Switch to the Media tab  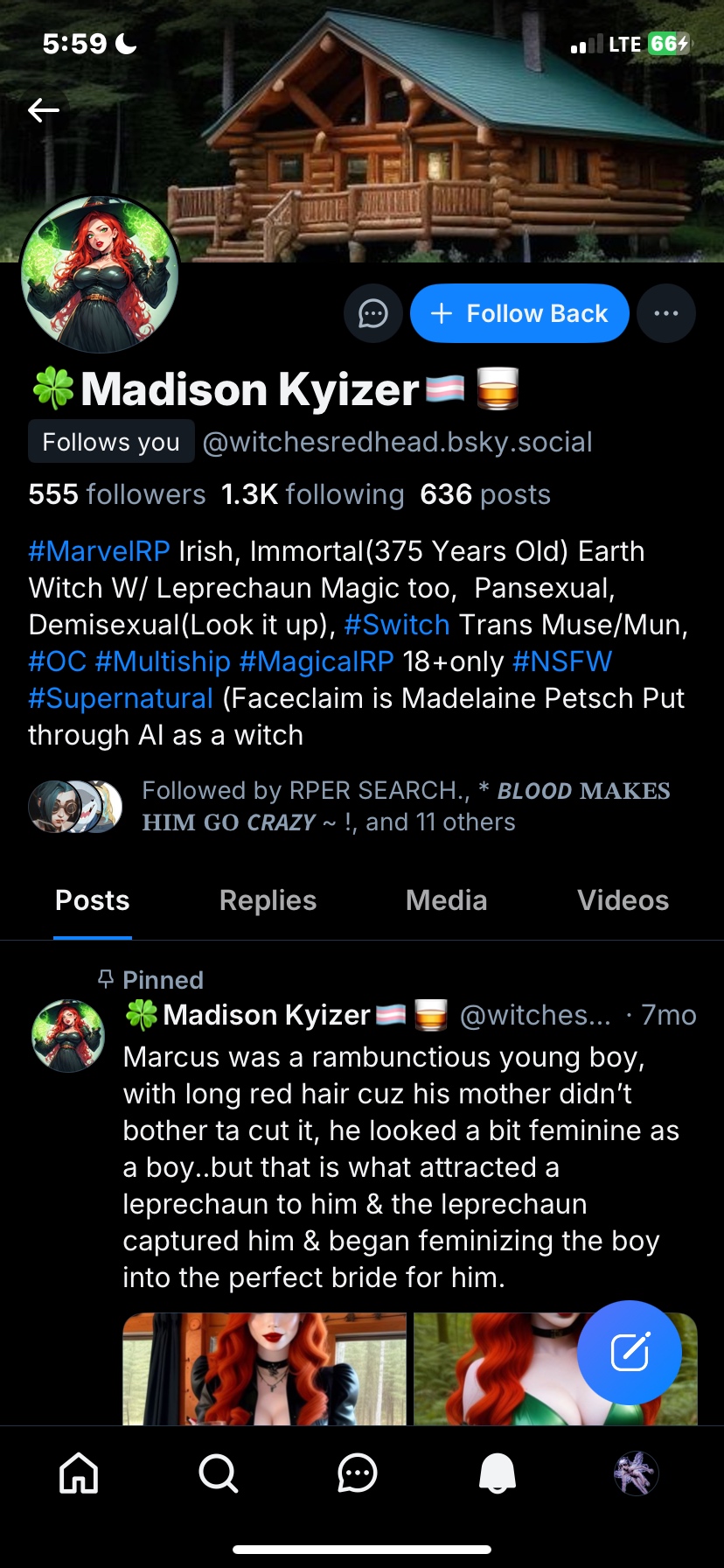[x=446, y=900]
